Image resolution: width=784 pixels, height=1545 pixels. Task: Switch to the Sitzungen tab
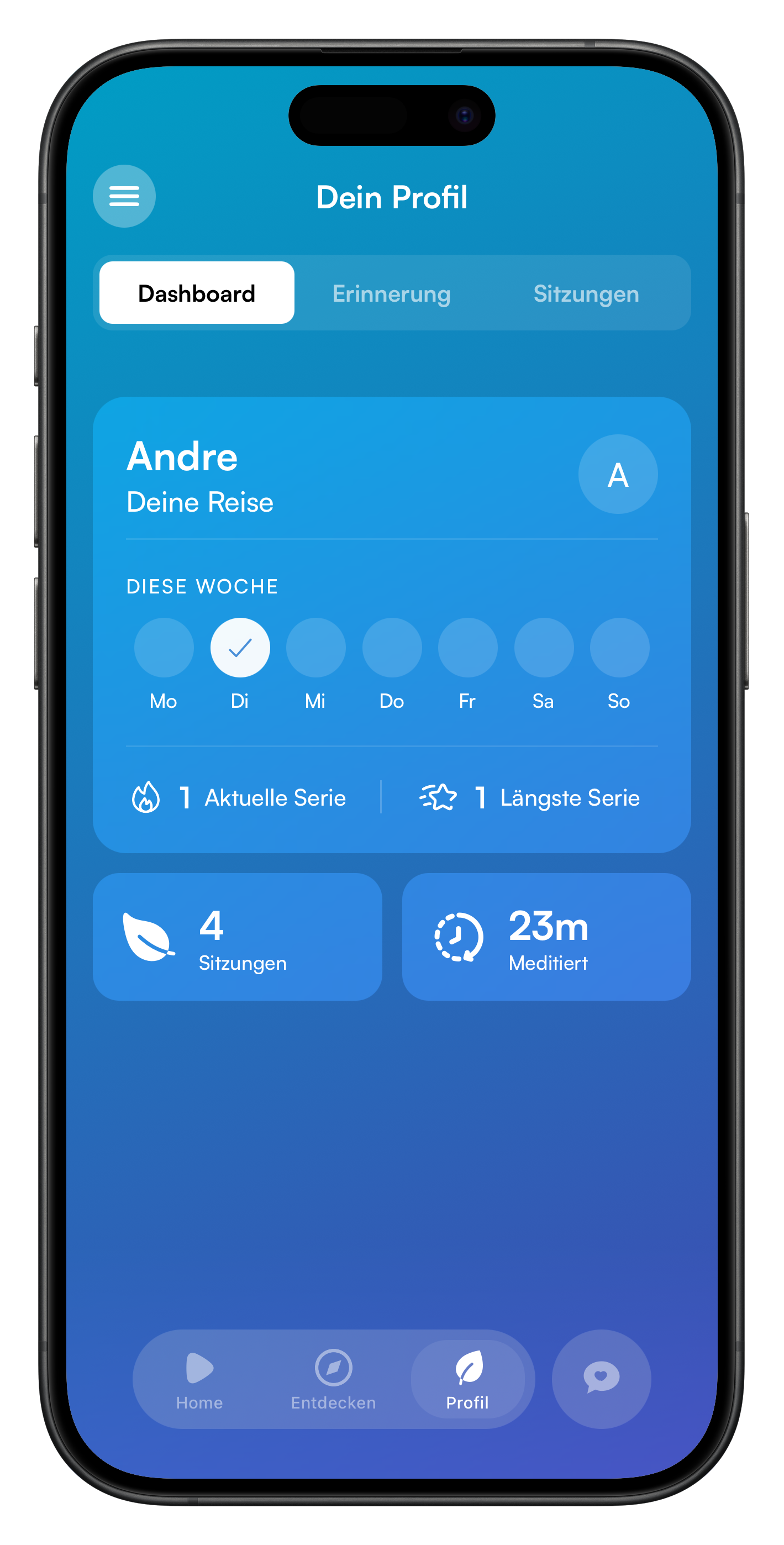pyautogui.click(x=586, y=293)
